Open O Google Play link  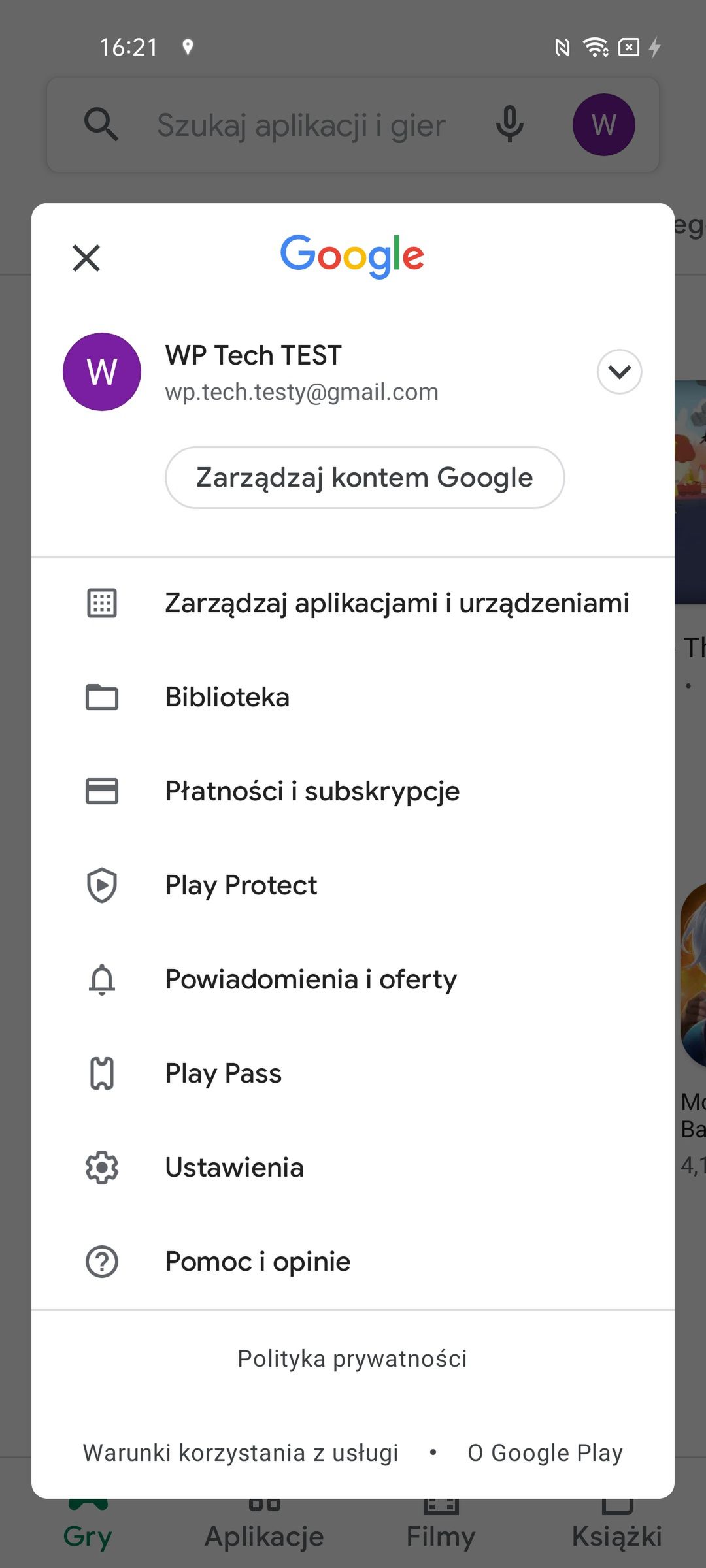tap(545, 1453)
